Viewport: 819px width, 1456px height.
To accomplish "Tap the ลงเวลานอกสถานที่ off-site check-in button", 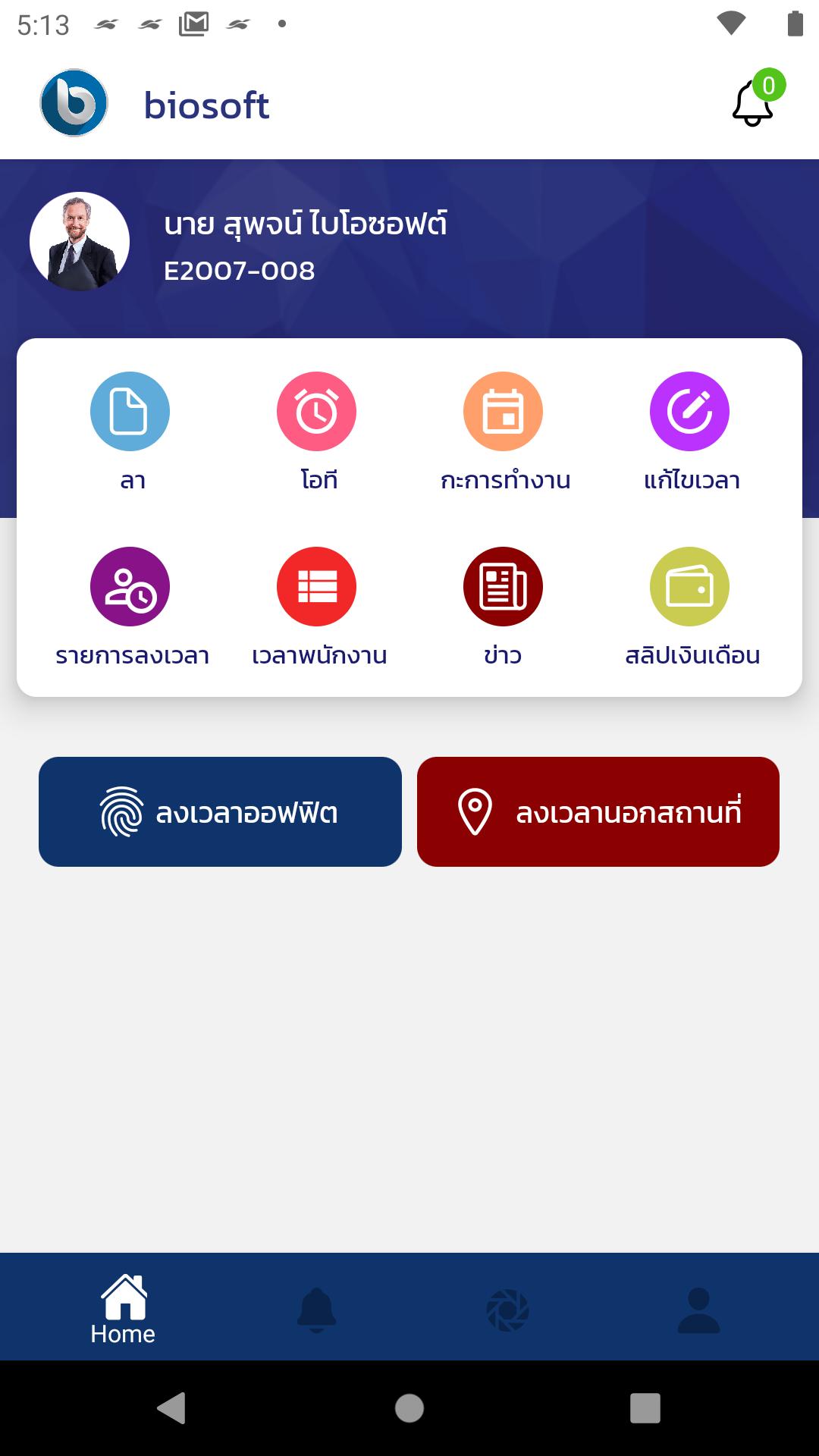I will [x=598, y=812].
